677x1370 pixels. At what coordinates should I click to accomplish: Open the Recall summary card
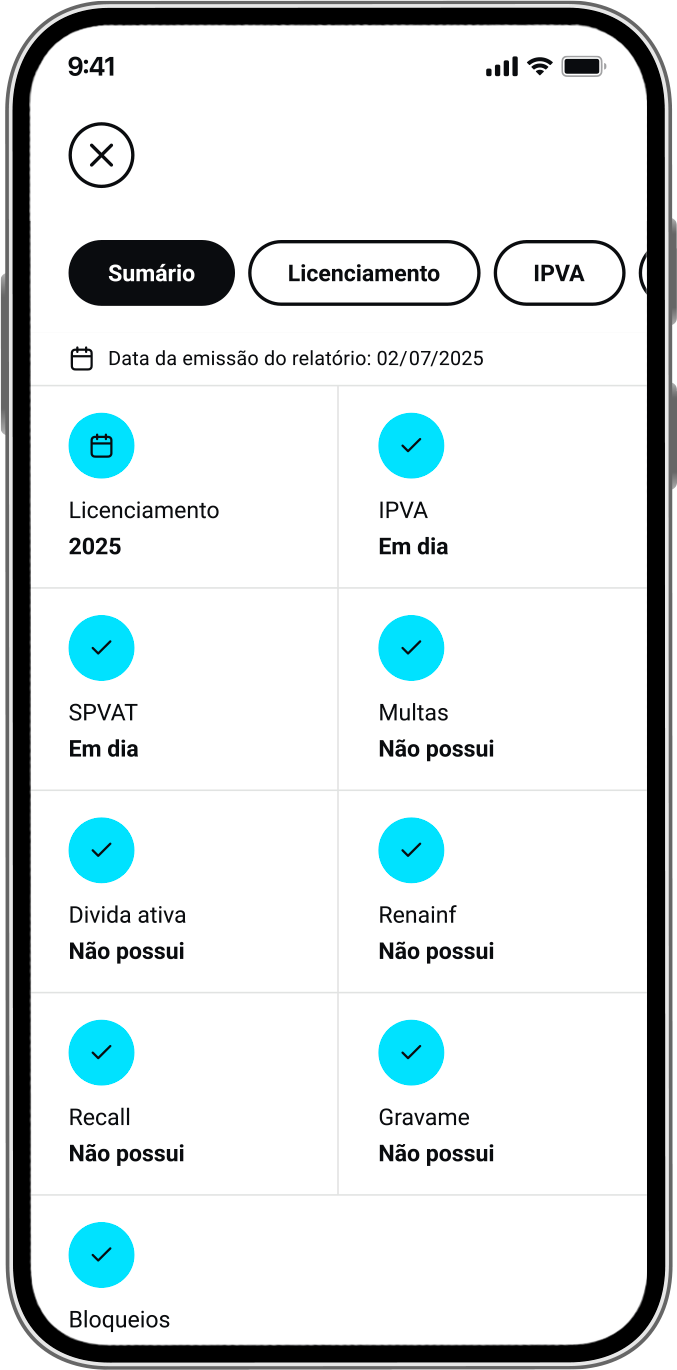(184, 1094)
